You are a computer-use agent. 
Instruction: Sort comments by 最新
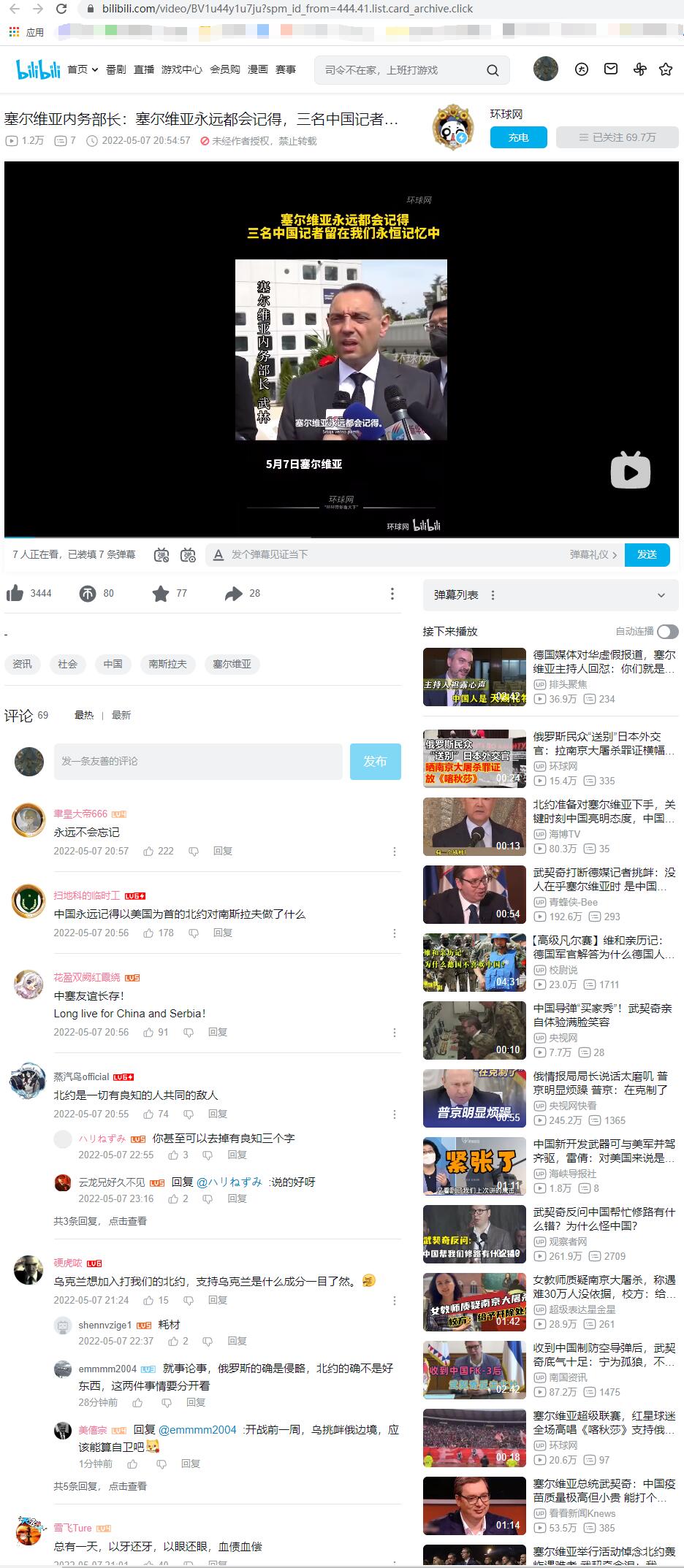(x=121, y=715)
